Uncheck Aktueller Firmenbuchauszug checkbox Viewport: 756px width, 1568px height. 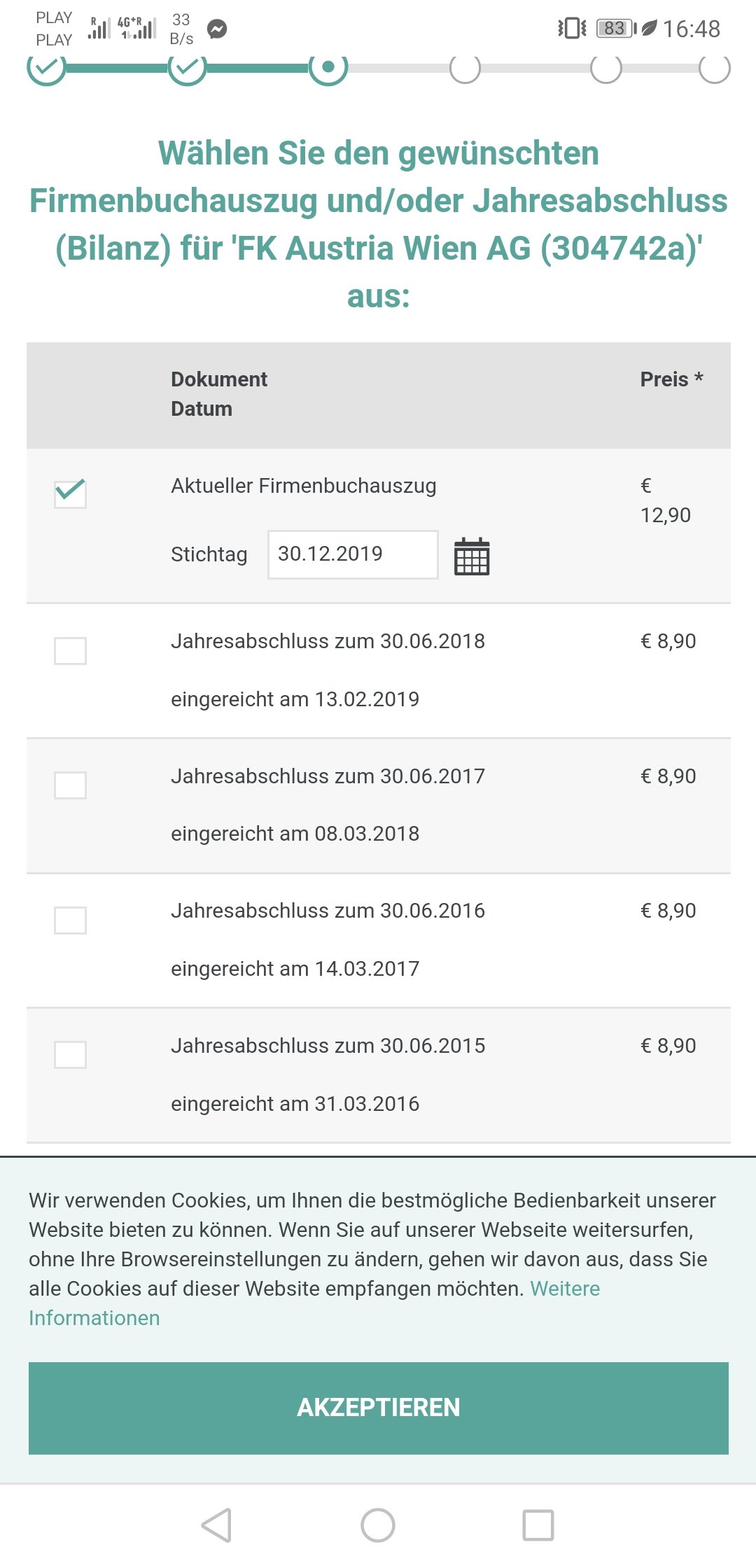[70, 493]
